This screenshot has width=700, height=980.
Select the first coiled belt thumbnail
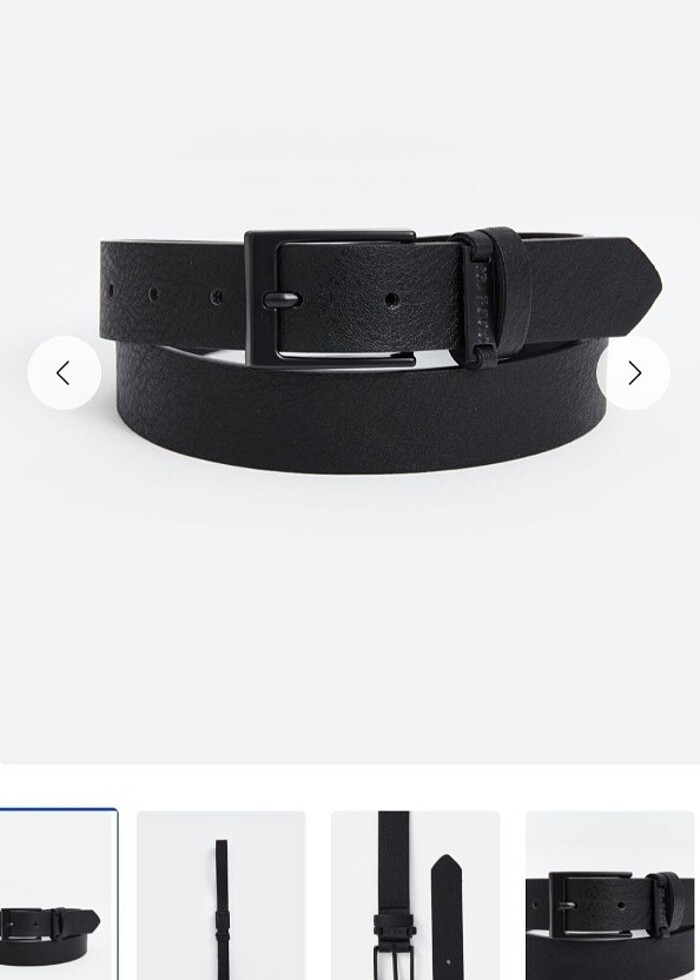[57, 895]
